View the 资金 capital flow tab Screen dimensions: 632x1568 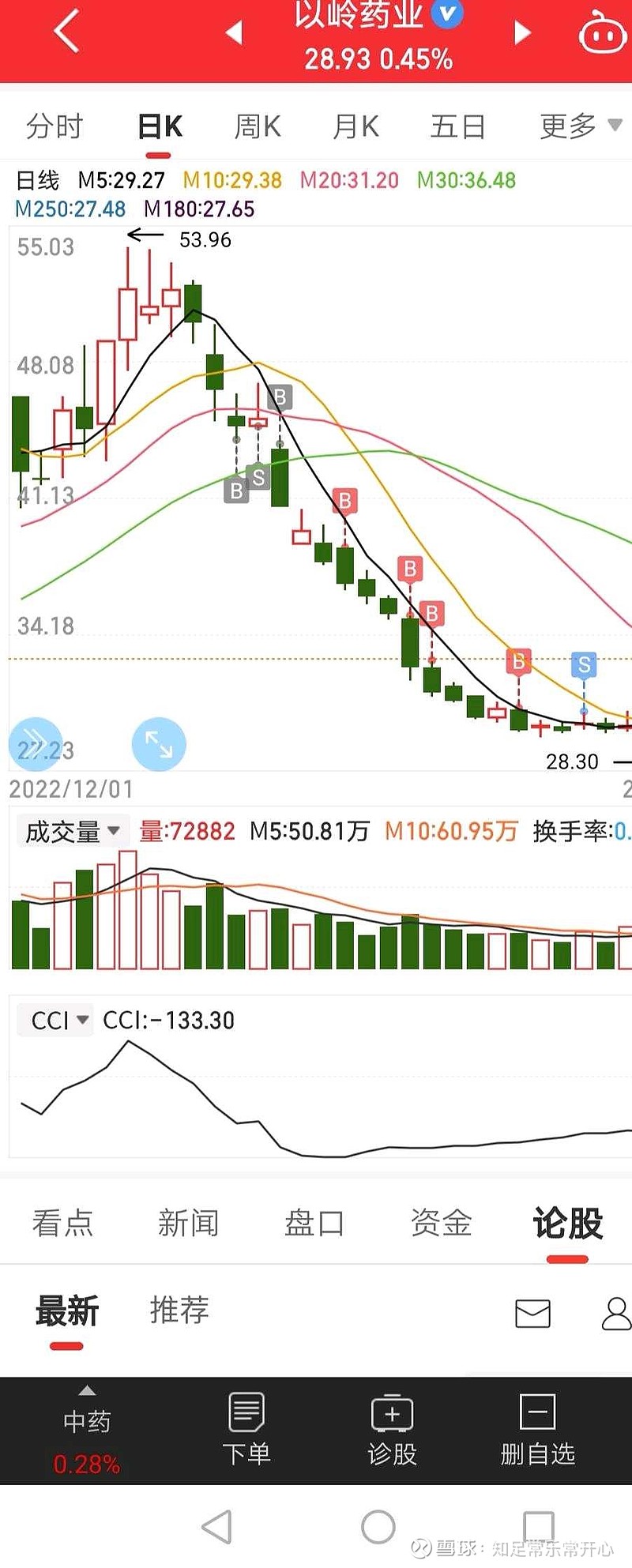441,1223
